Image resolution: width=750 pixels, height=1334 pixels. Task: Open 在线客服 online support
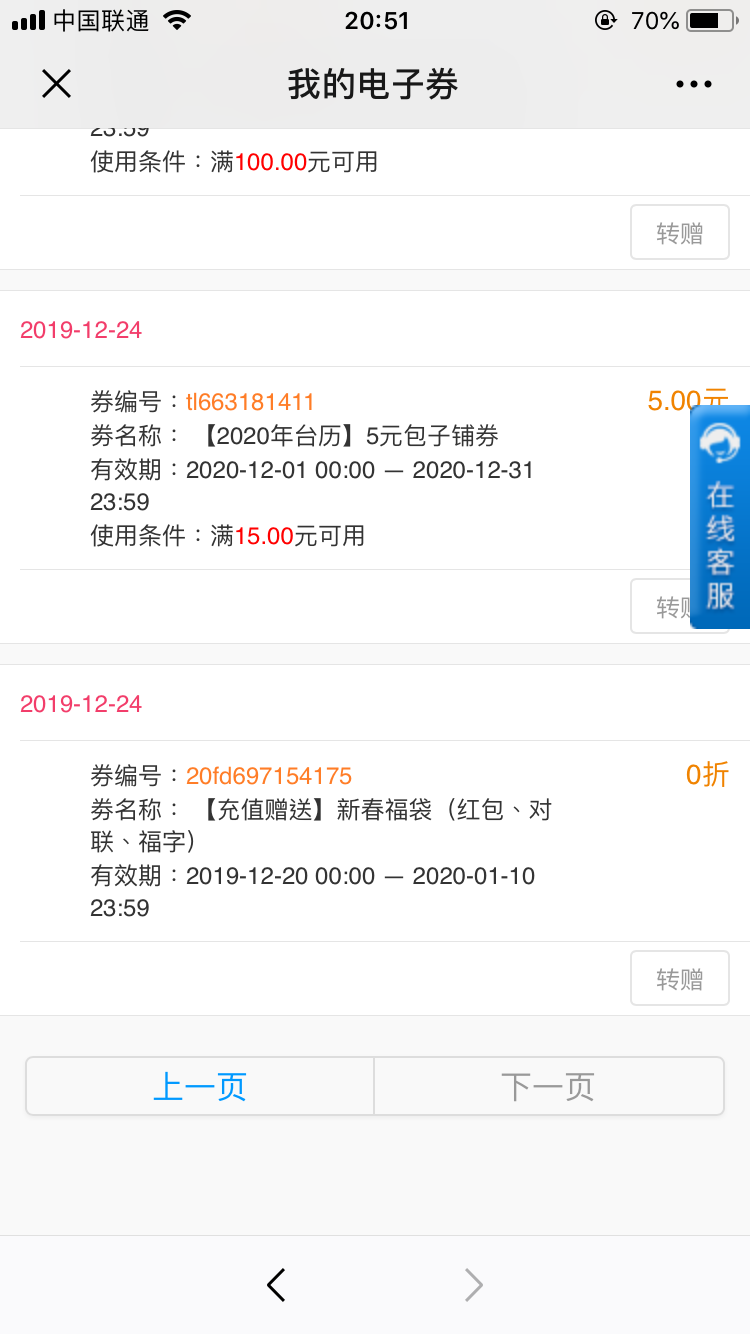coord(720,517)
